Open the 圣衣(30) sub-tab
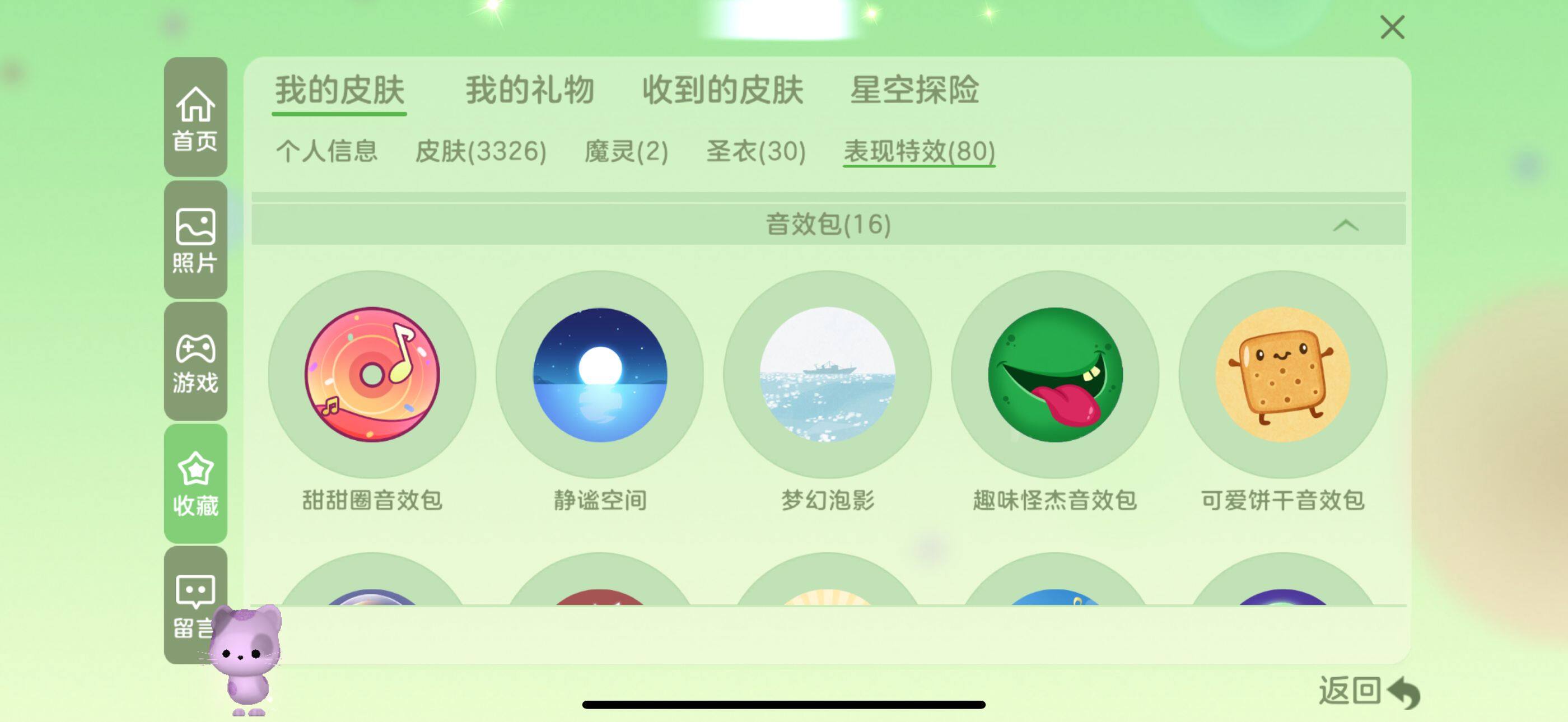 point(755,151)
